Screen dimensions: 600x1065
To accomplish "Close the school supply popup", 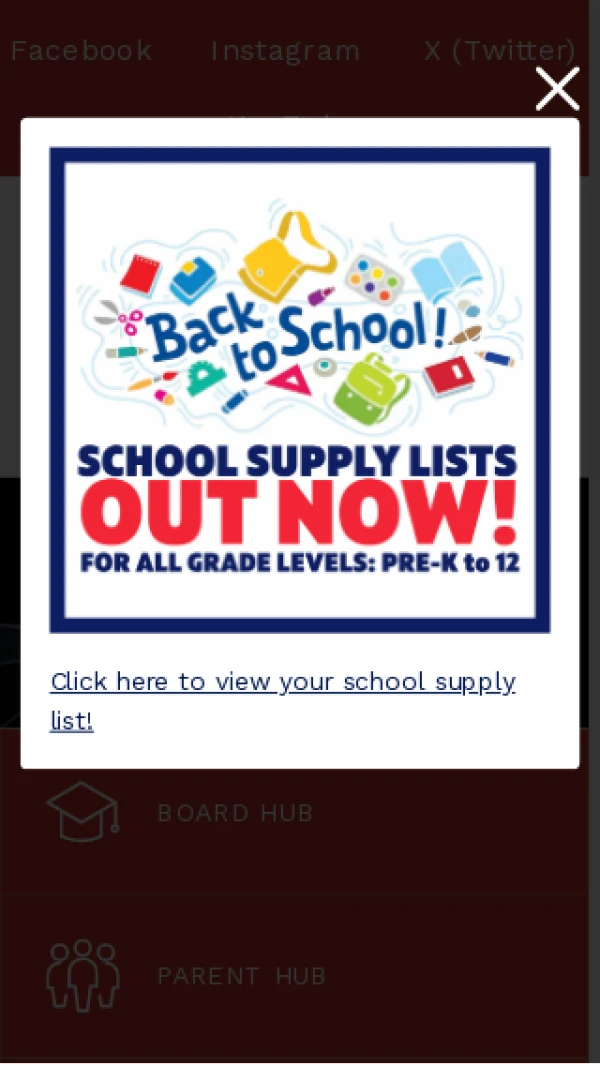I will coord(557,89).
